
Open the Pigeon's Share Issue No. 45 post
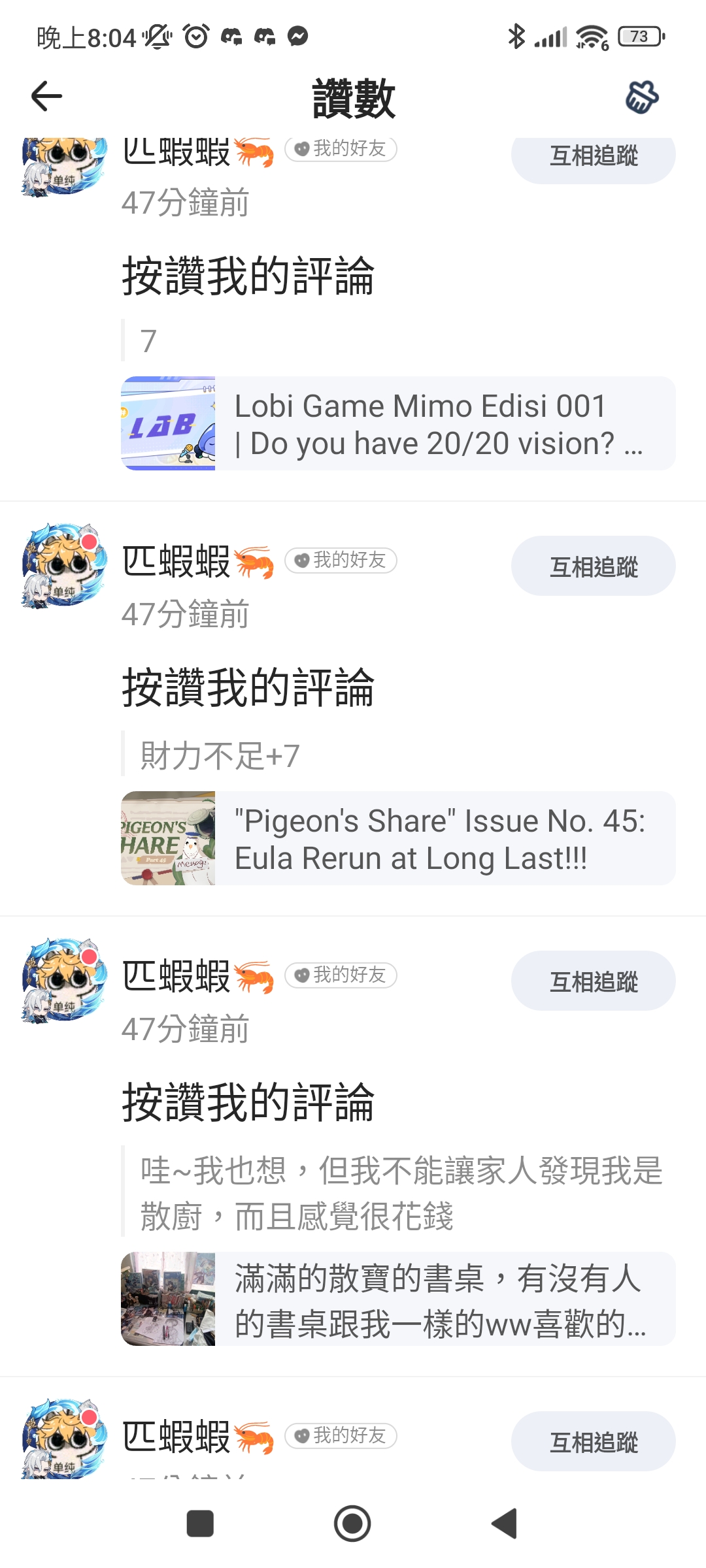click(x=398, y=838)
